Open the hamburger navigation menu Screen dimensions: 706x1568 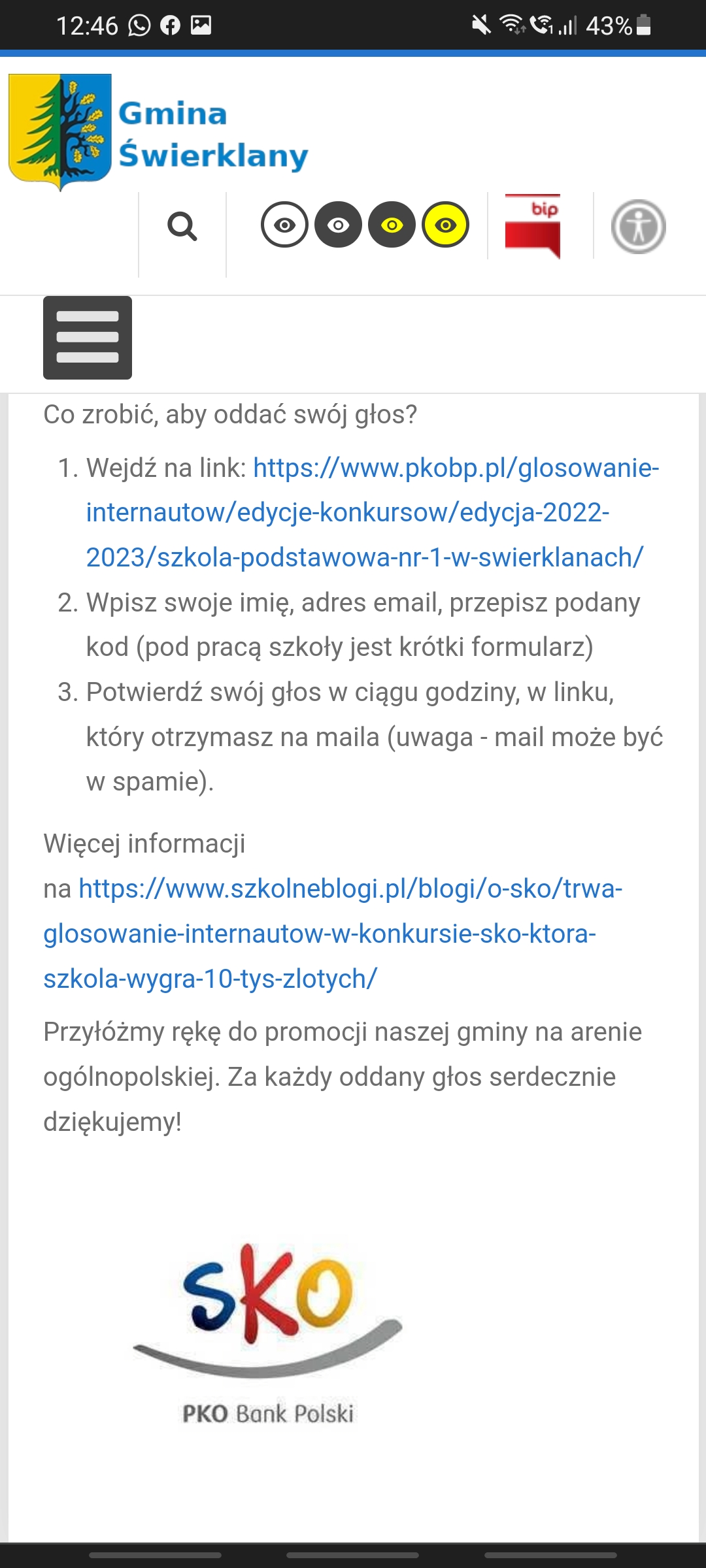coord(88,338)
